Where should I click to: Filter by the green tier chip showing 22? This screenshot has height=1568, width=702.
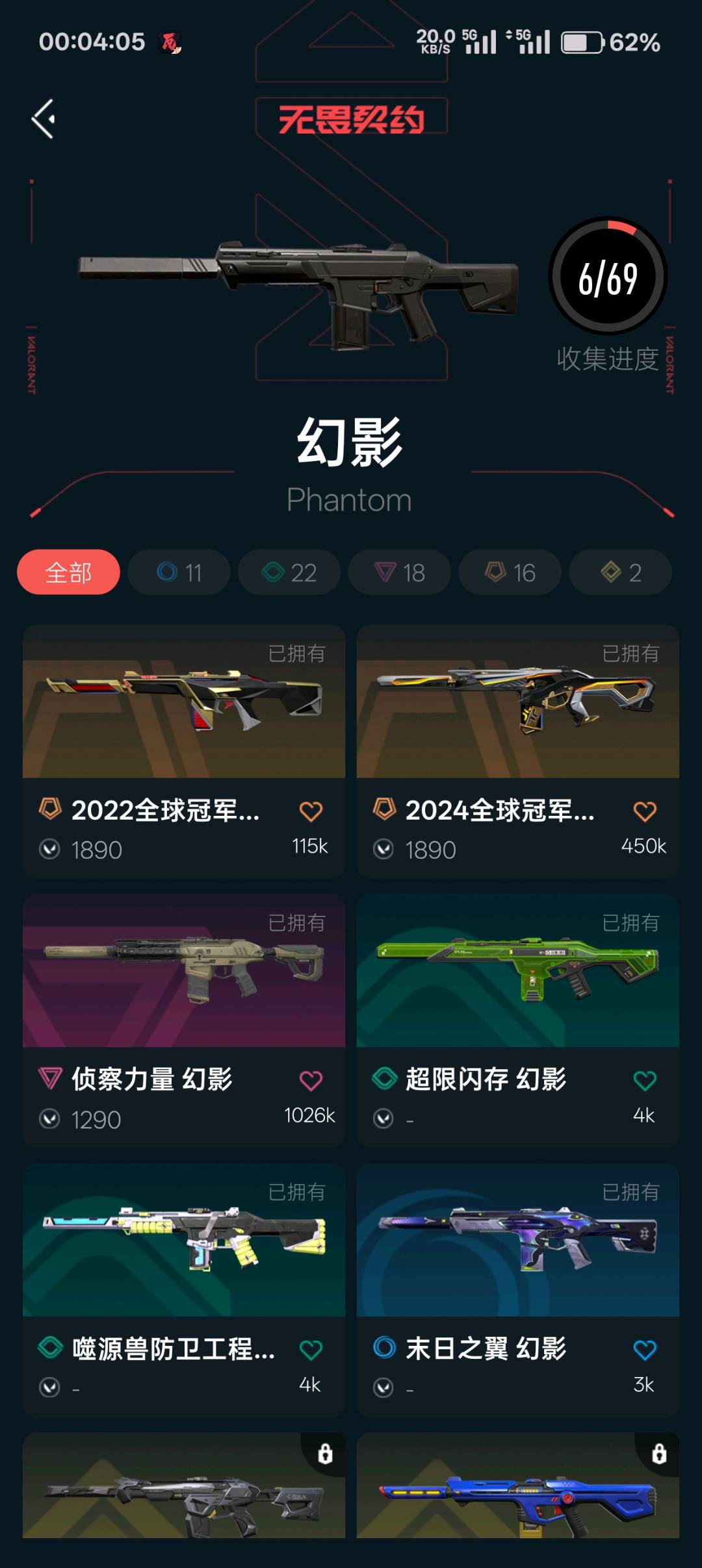pyautogui.click(x=289, y=572)
